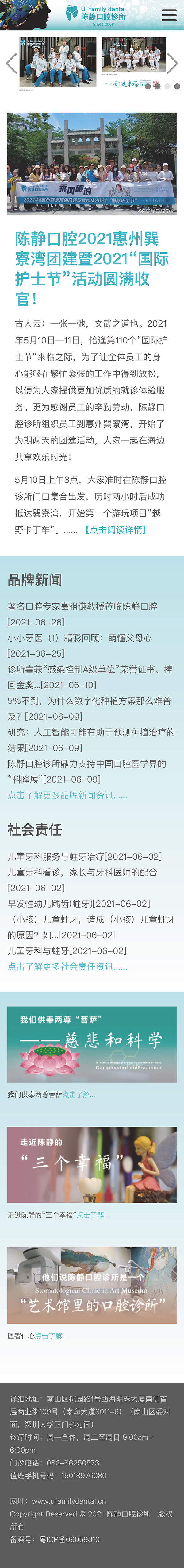Open the 慈悲和科学 banner
The image size is (184, 1568).
coord(92,1044)
